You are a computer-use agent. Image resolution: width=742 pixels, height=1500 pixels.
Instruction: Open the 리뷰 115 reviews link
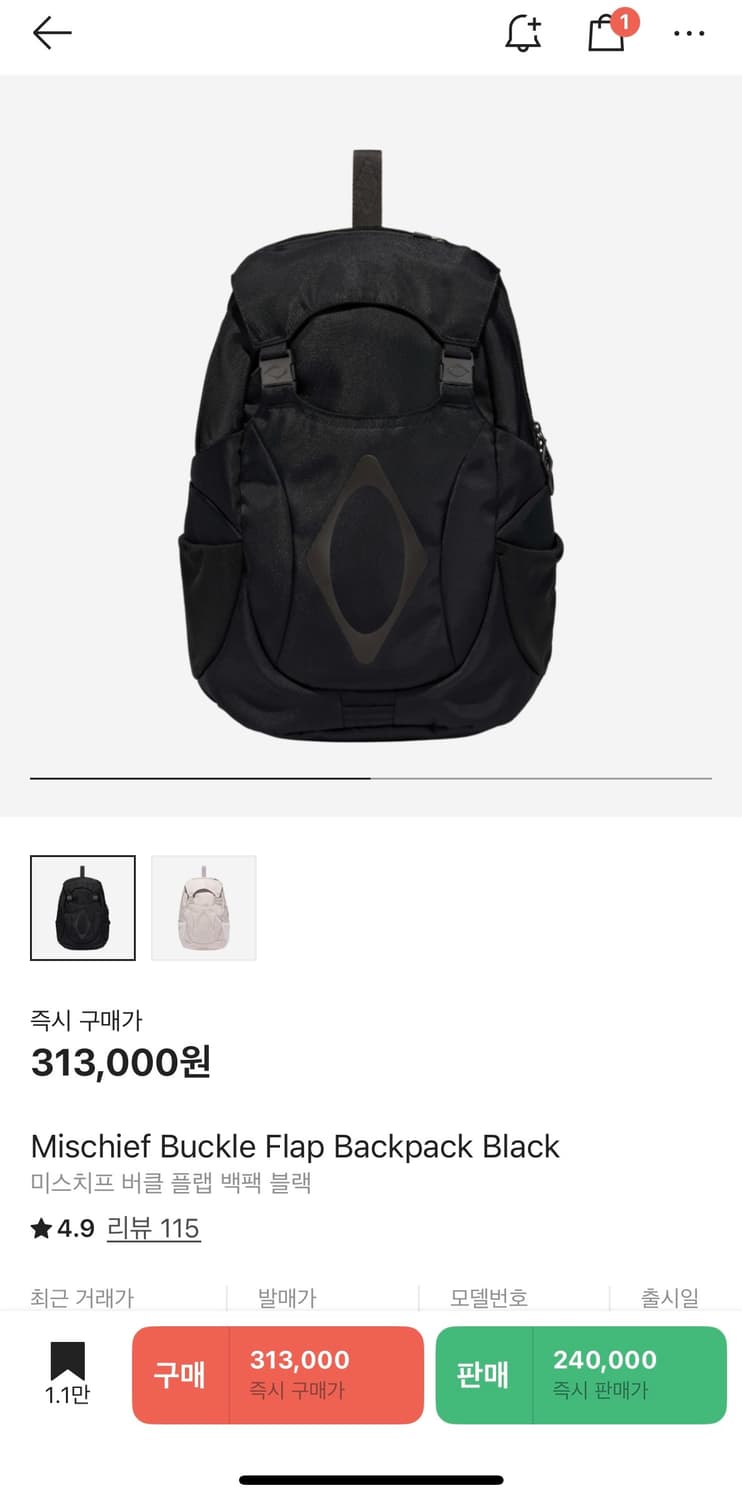tap(154, 1228)
